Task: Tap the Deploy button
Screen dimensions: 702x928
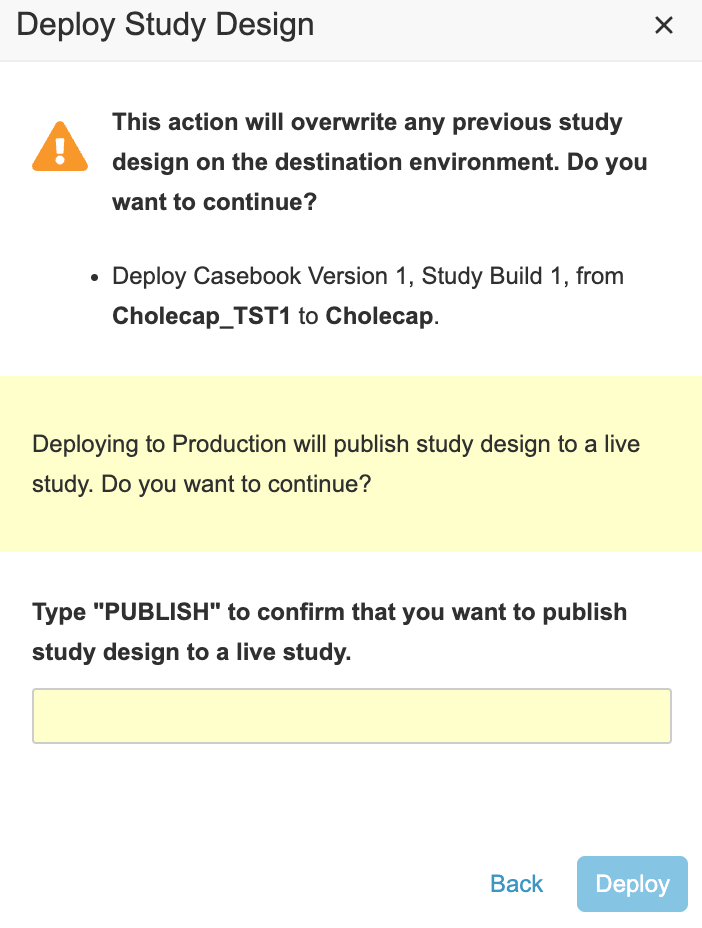Action: click(632, 884)
